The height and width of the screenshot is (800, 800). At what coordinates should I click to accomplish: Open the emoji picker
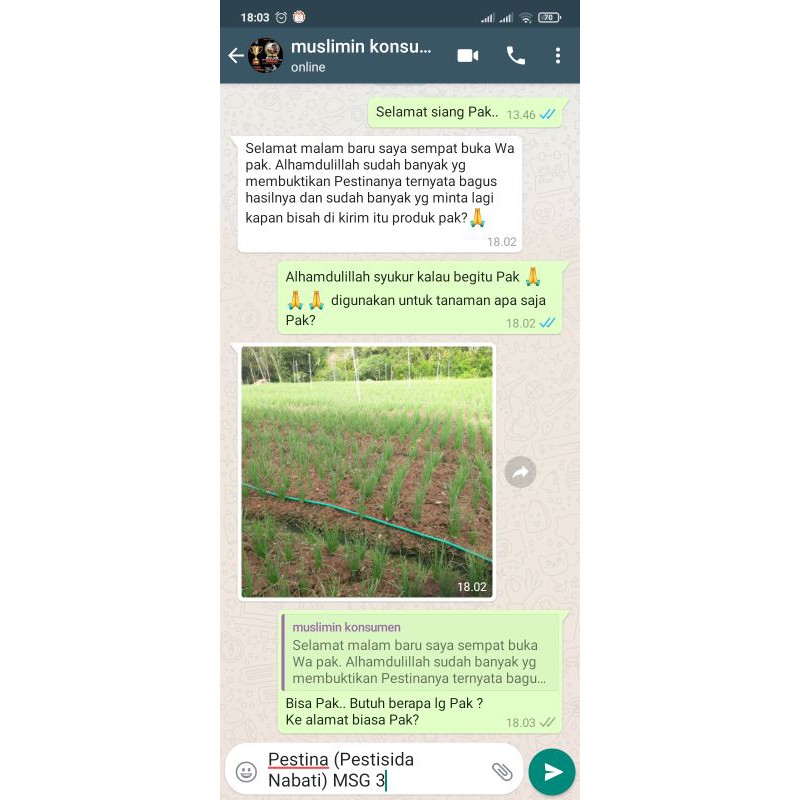[246, 771]
